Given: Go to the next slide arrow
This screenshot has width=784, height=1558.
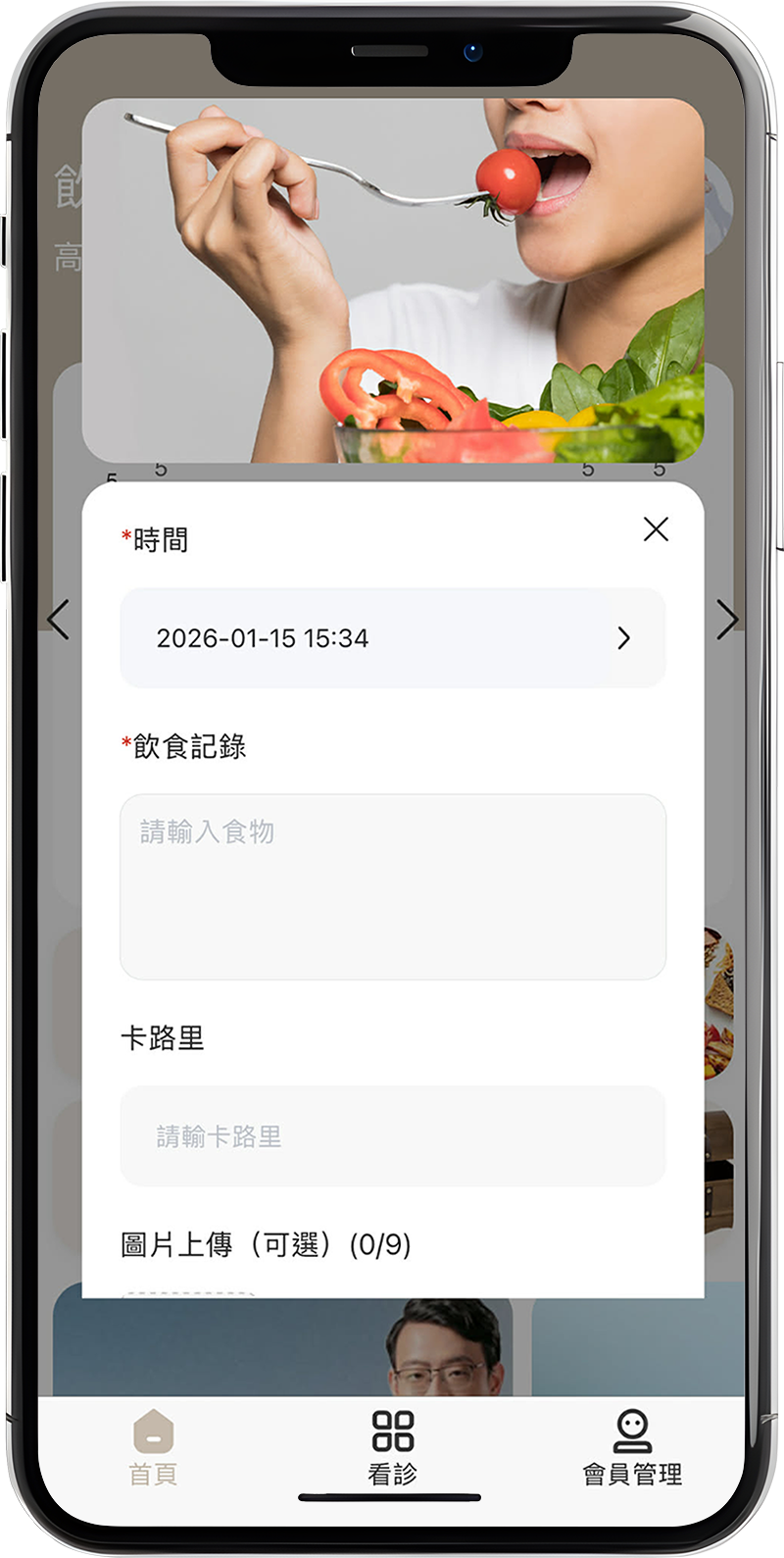Looking at the screenshot, I should click(x=726, y=620).
